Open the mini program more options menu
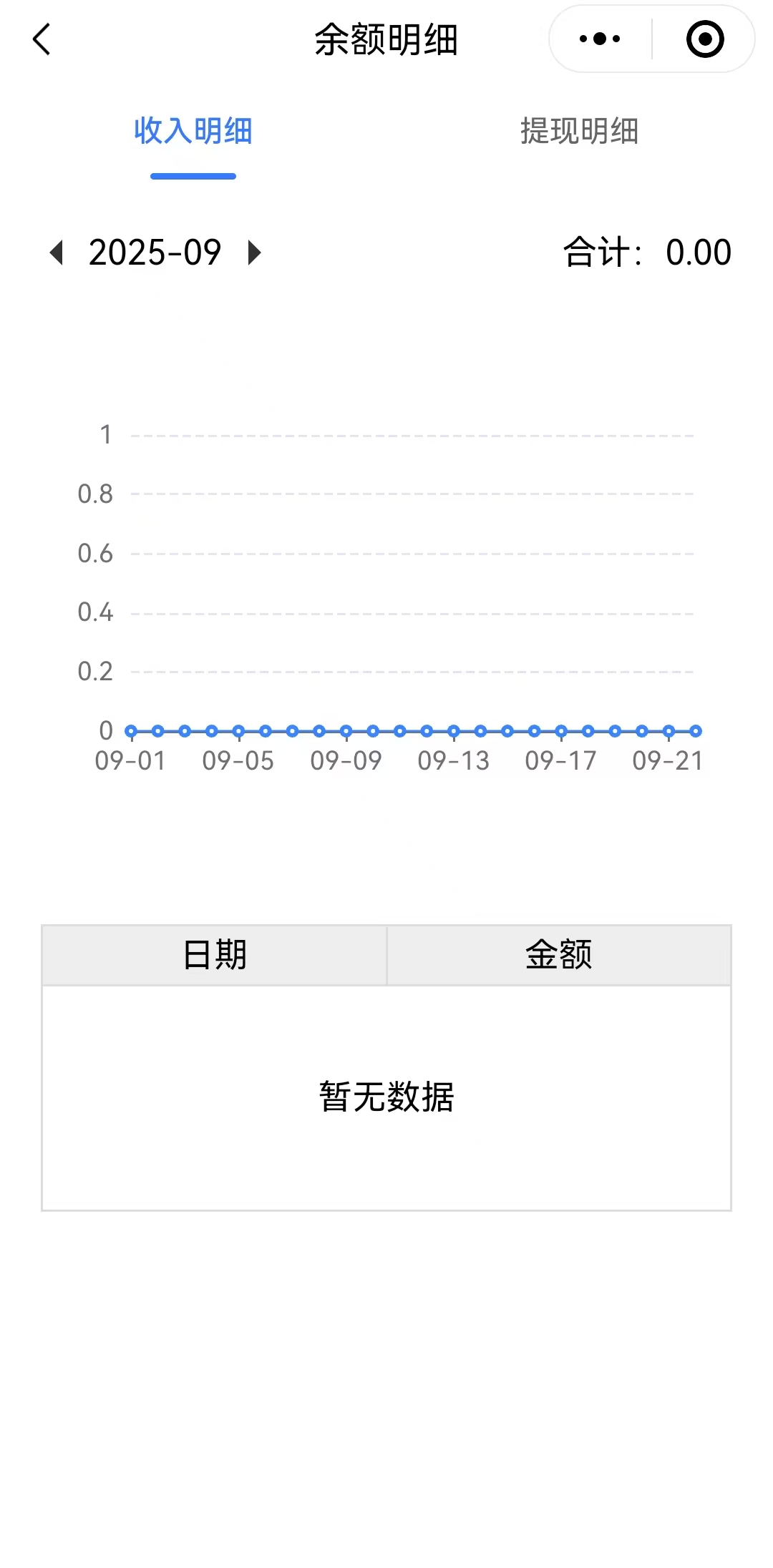The width and height of the screenshot is (773, 1568). point(600,39)
